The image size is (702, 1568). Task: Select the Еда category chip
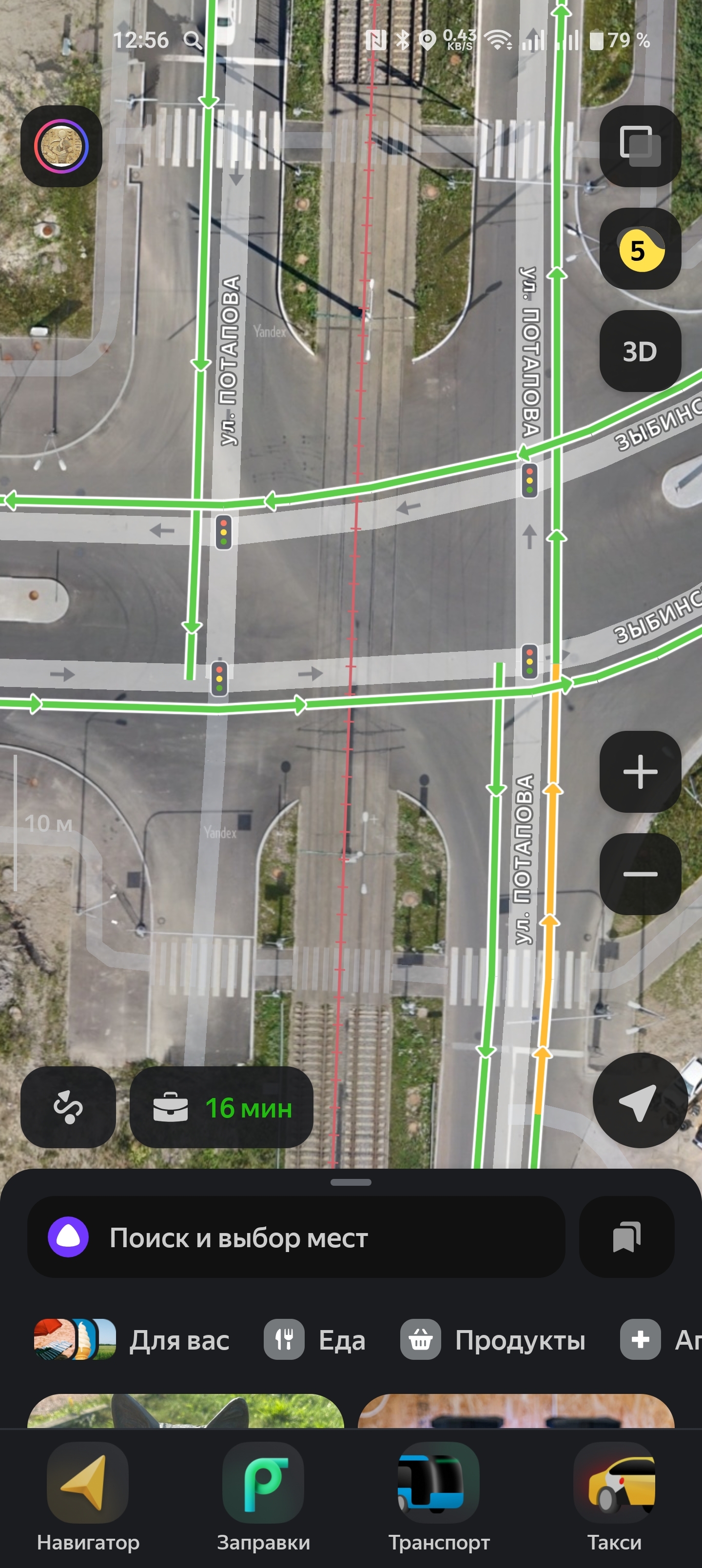pyautogui.click(x=315, y=1340)
